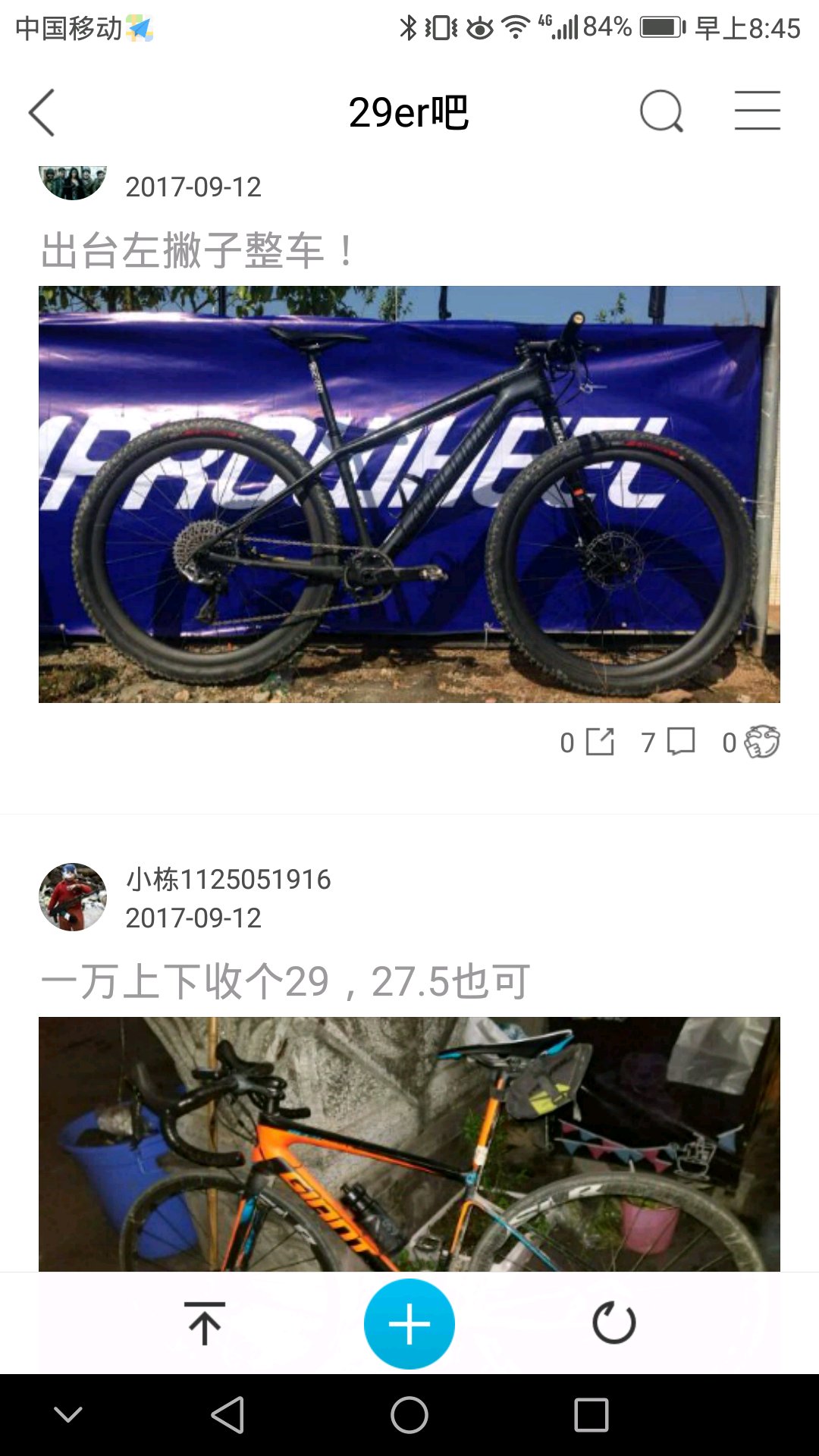Screen dimensions: 819x1456
Task: Go back from the 29er吧 forum
Action: click(42, 112)
